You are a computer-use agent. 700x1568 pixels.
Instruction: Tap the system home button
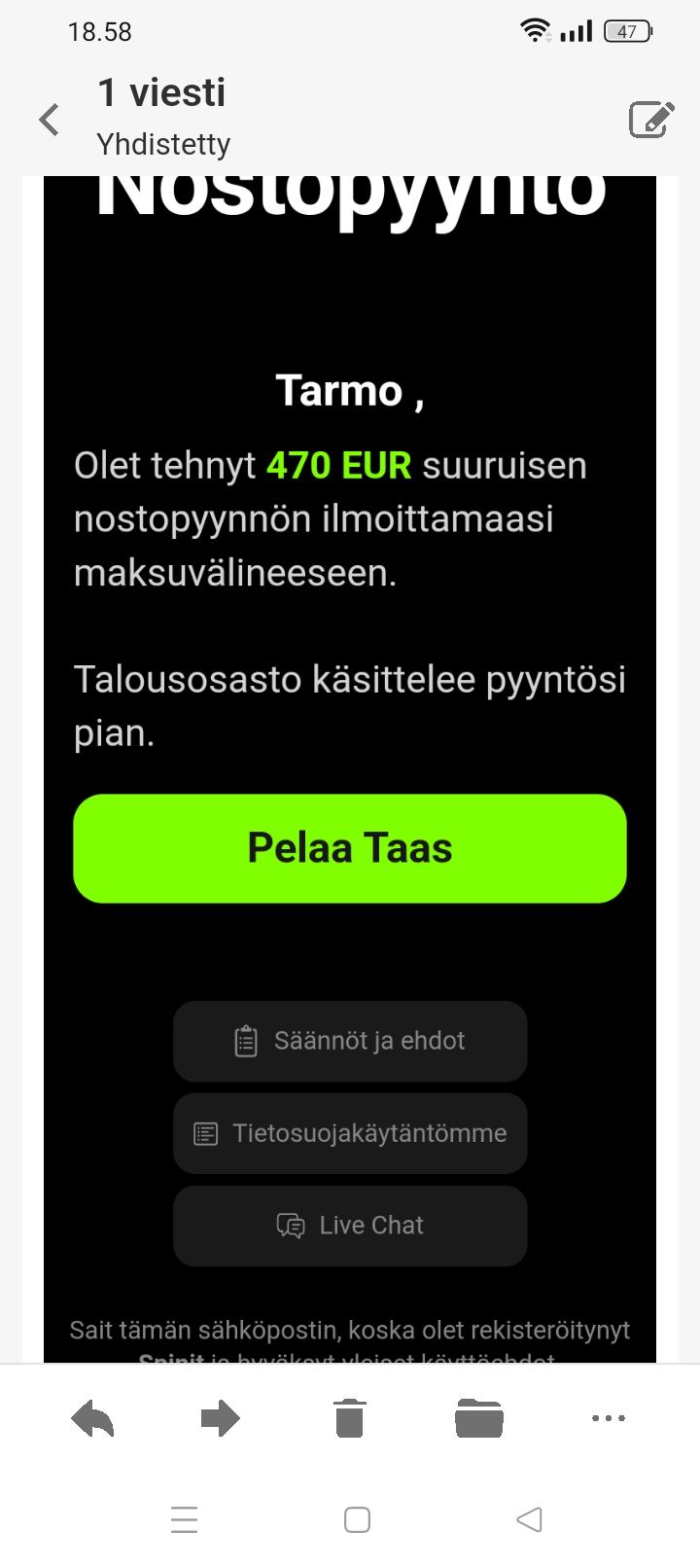(x=357, y=1520)
